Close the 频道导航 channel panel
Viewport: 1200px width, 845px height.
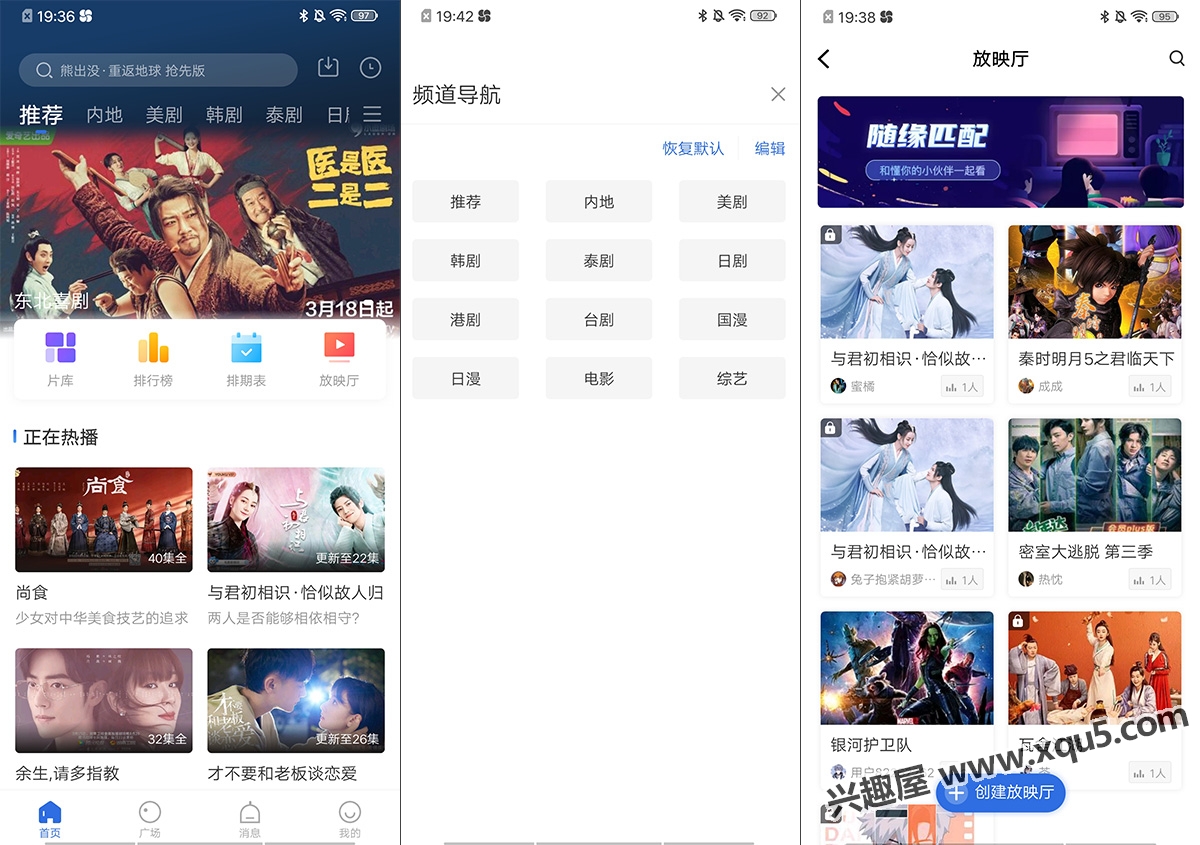(778, 94)
